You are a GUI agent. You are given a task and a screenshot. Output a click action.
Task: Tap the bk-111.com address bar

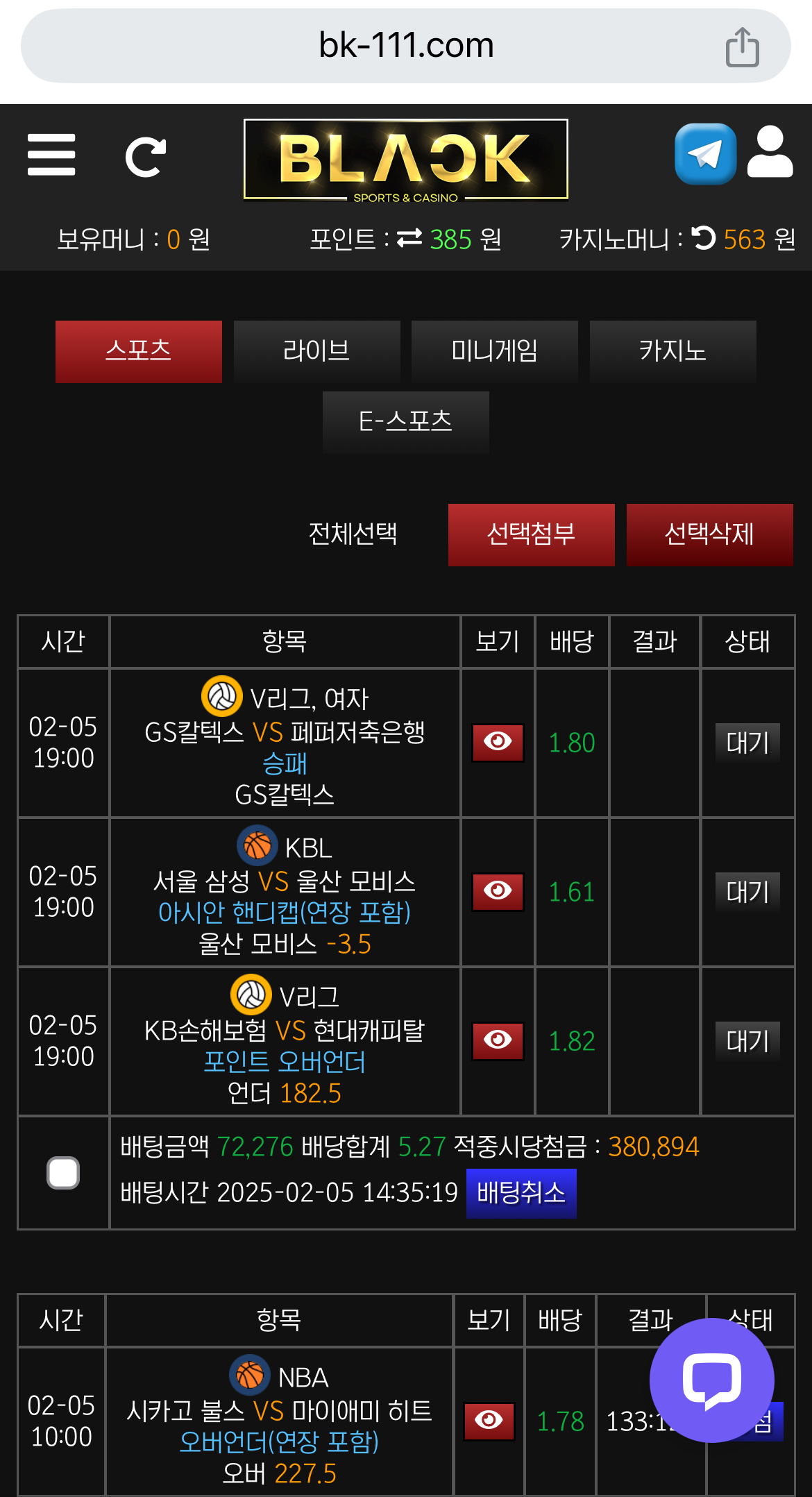click(406, 46)
